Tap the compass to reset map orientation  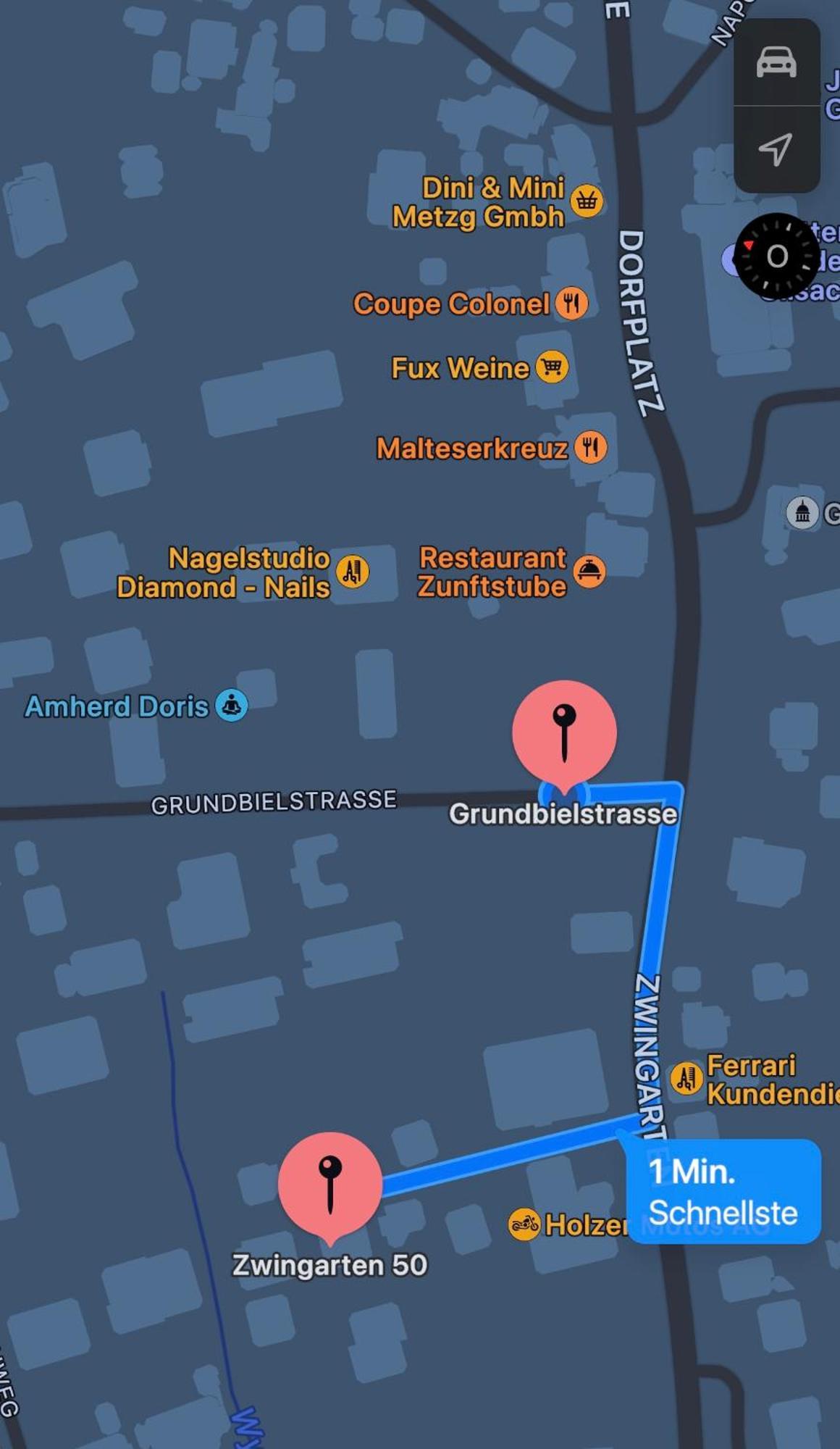pyautogui.click(x=777, y=256)
